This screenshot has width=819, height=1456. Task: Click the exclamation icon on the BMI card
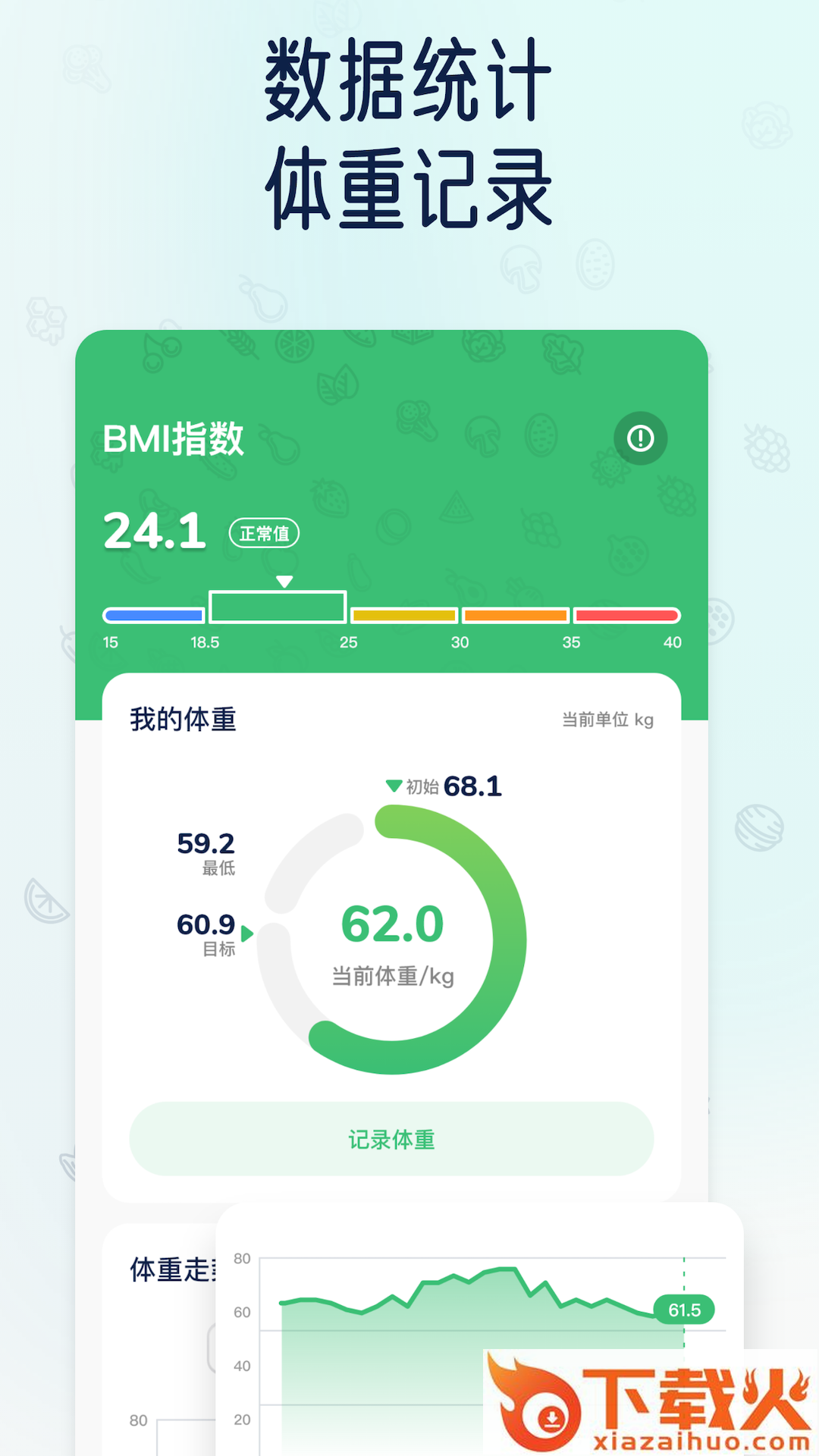(641, 438)
